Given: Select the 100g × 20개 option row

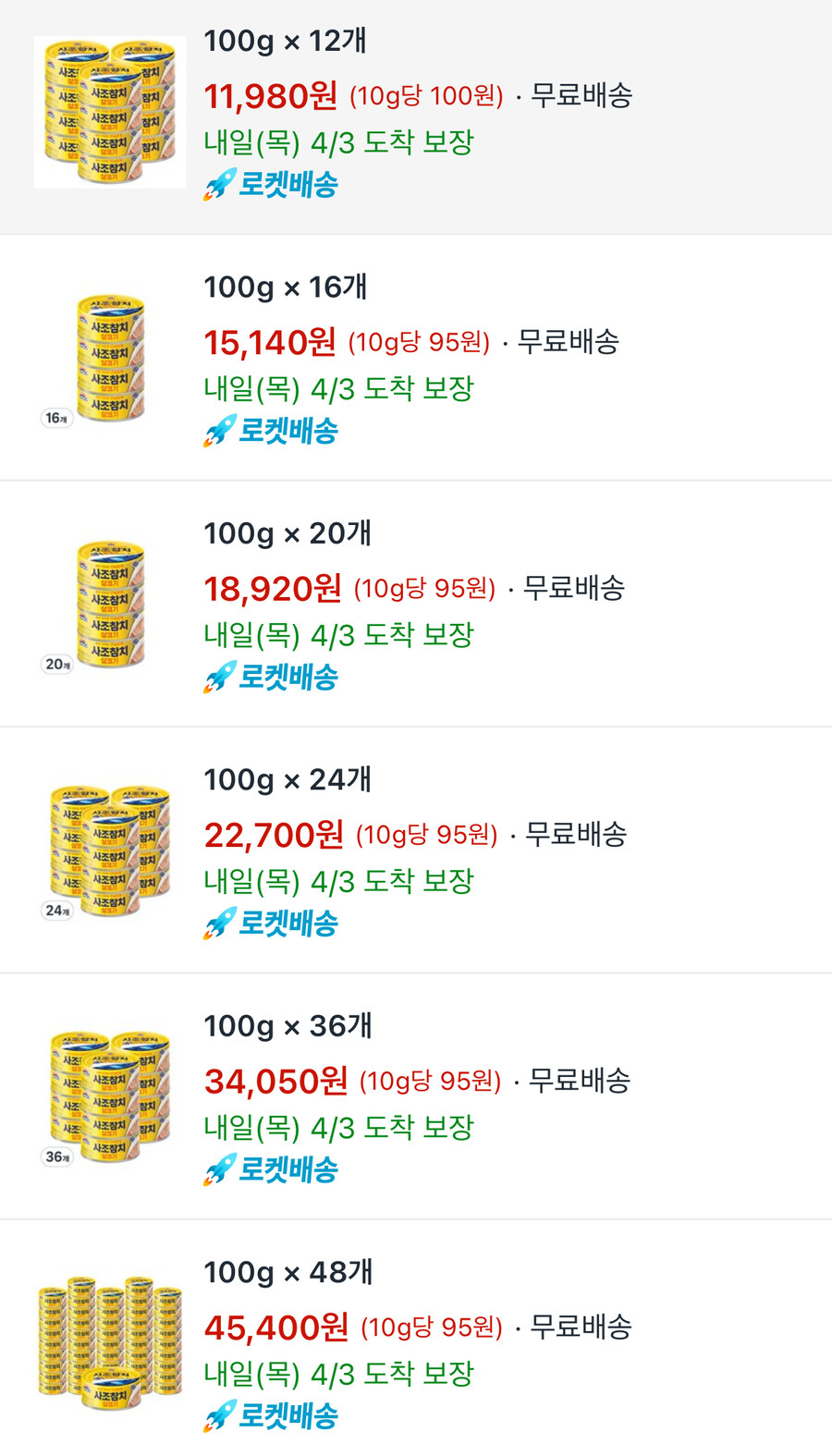Looking at the screenshot, I should 416,601.
